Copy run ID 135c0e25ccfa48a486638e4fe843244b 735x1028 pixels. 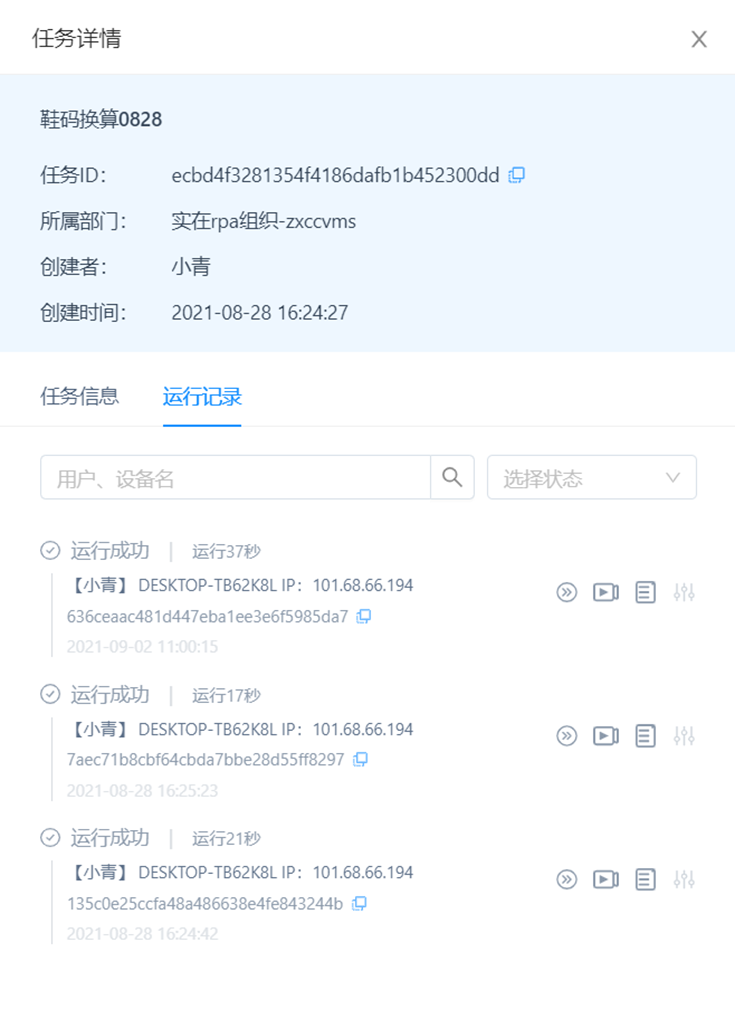(x=360, y=903)
